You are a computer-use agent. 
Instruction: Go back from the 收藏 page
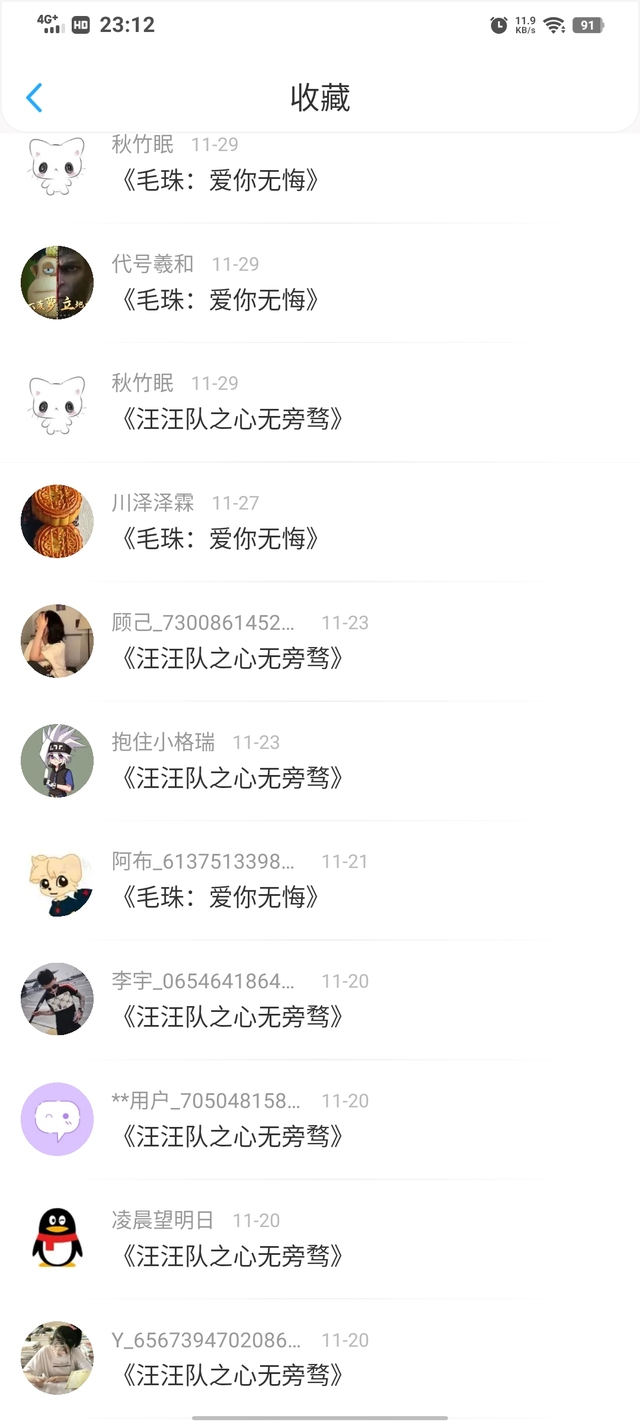34,98
